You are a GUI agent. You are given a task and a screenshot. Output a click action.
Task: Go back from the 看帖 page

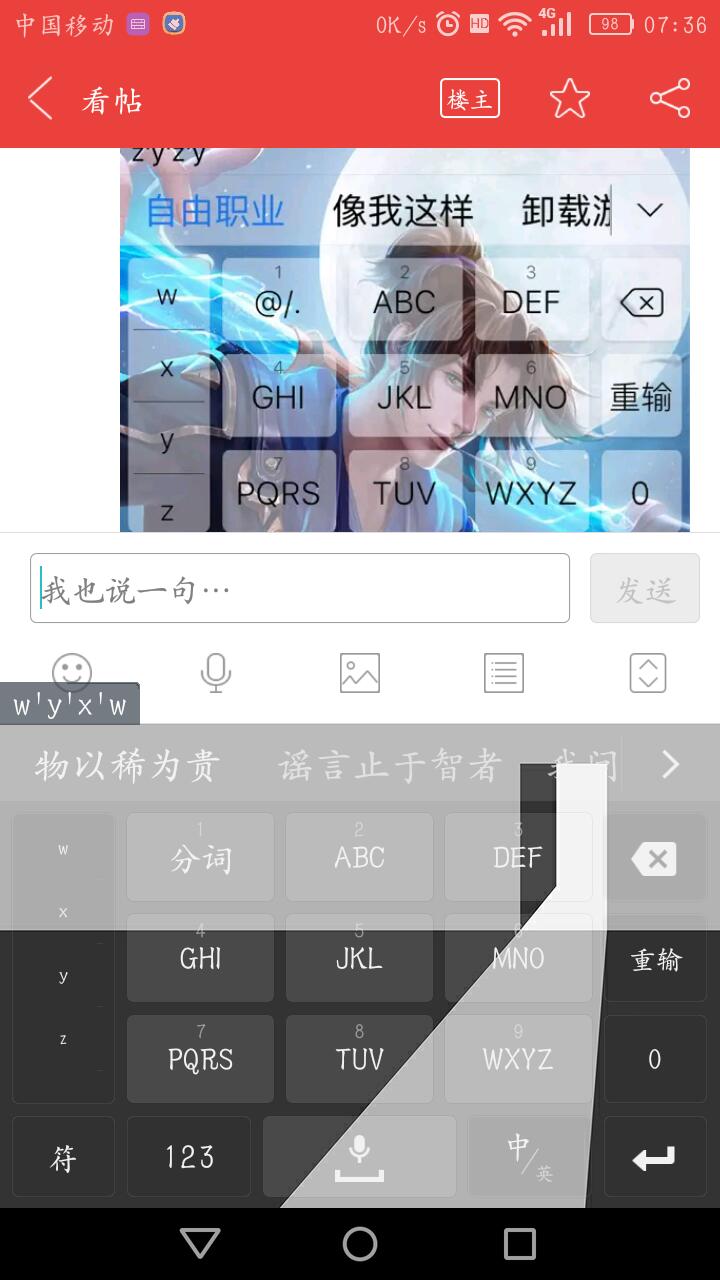[x=40, y=99]
